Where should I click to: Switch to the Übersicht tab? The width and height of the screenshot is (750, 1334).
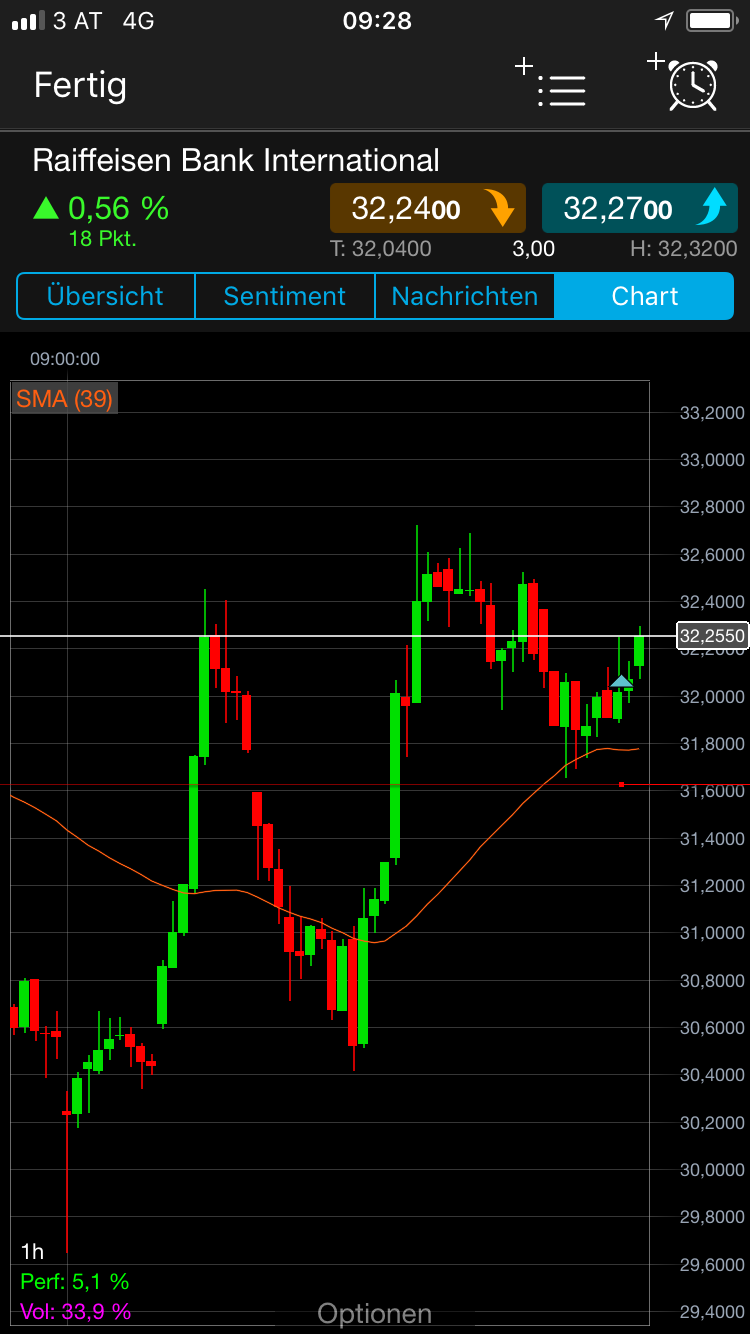click(x=105, y=296)
